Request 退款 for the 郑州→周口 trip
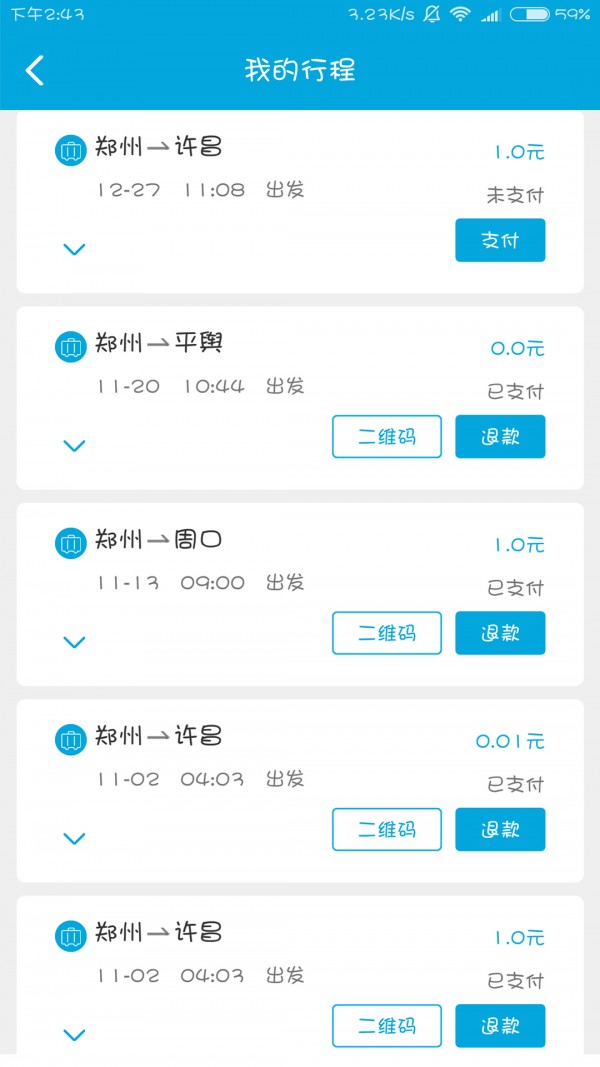The height and width of the screenshot is (1067, 600). coord(500,633)
